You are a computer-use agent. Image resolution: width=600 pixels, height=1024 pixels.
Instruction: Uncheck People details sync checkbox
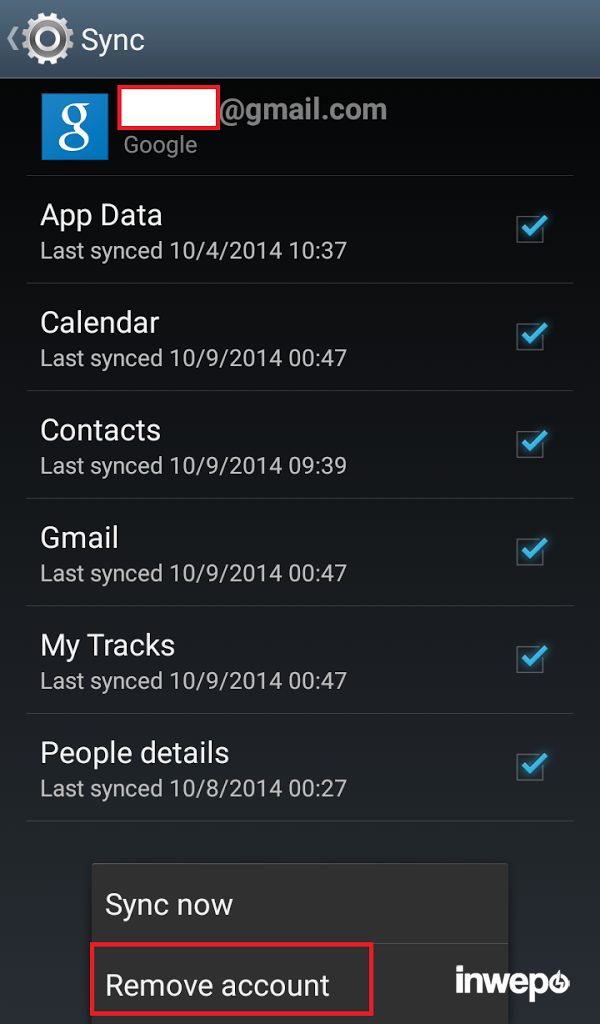pyautogui.click(x=531, y=767)
